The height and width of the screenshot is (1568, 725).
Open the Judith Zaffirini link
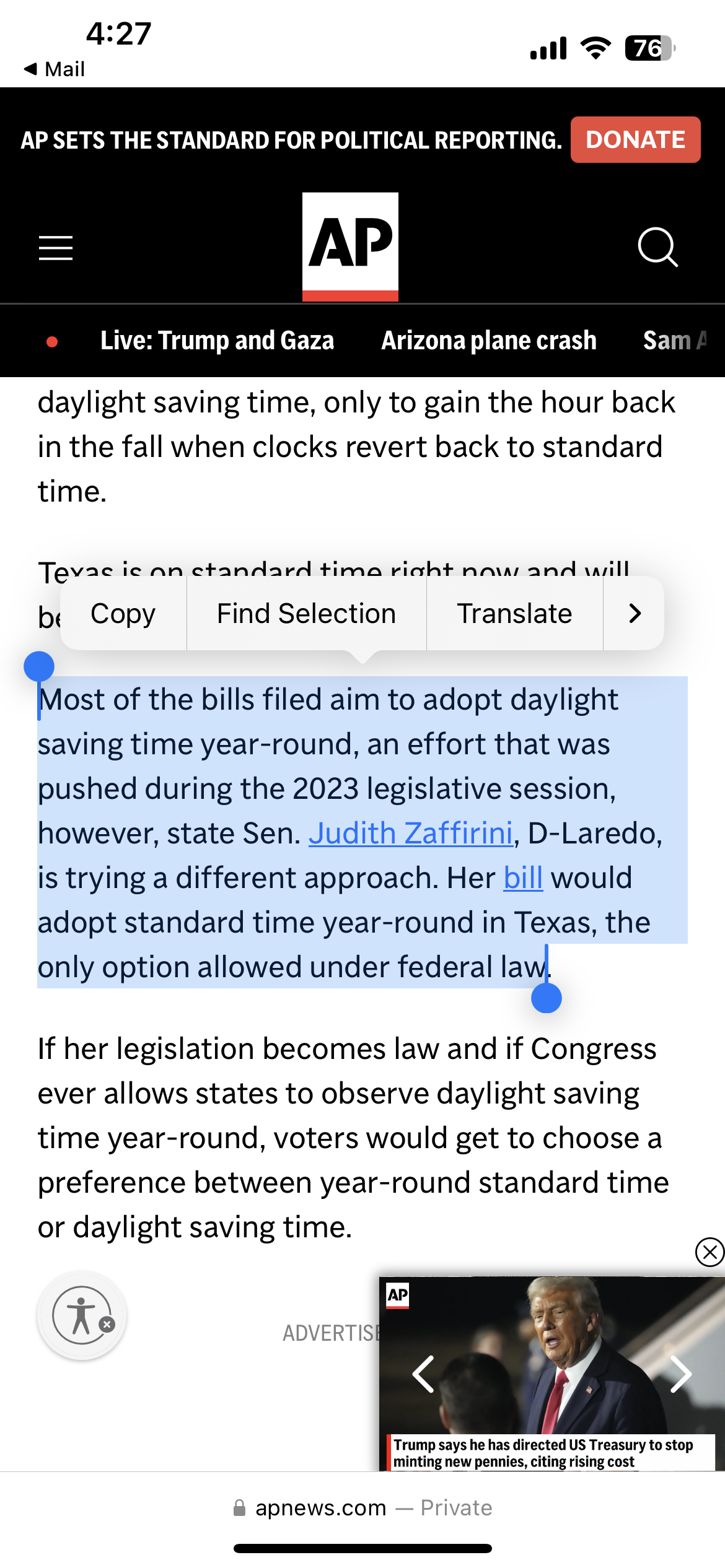pos(411,833)
